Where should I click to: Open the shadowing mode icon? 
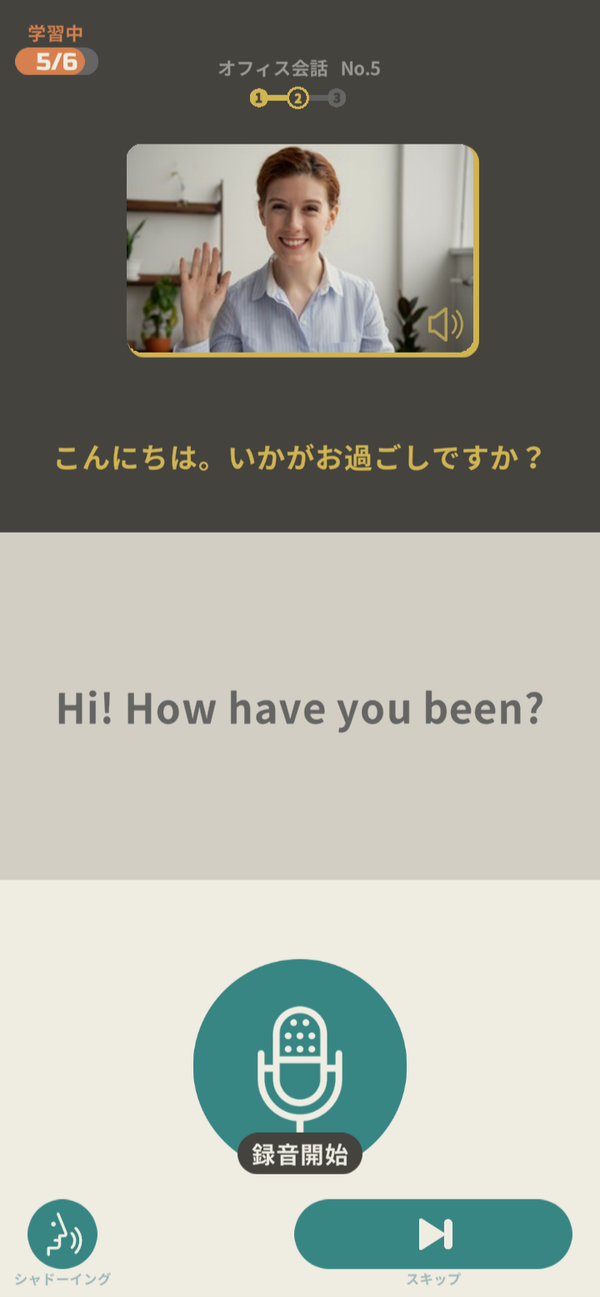pyautogui.click(x=62, y=1234)
